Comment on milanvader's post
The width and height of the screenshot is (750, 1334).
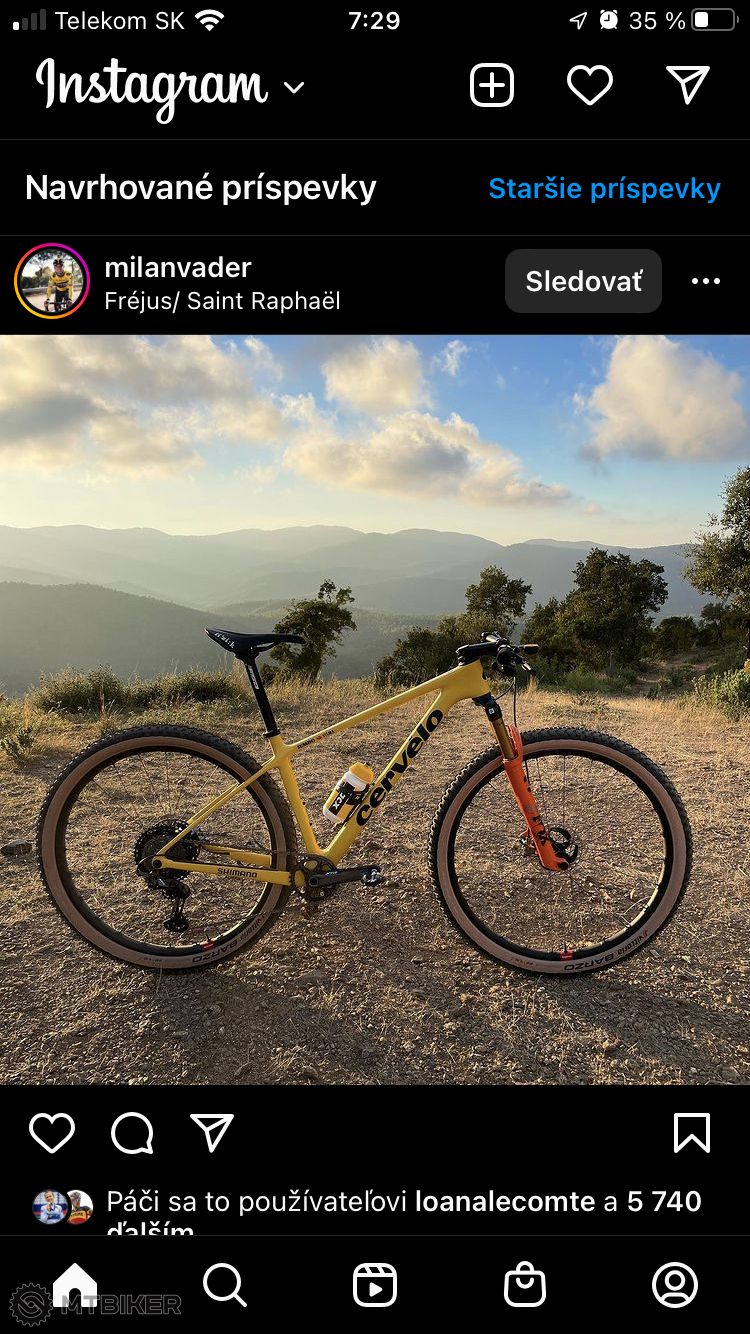[x=132, y=1133]
